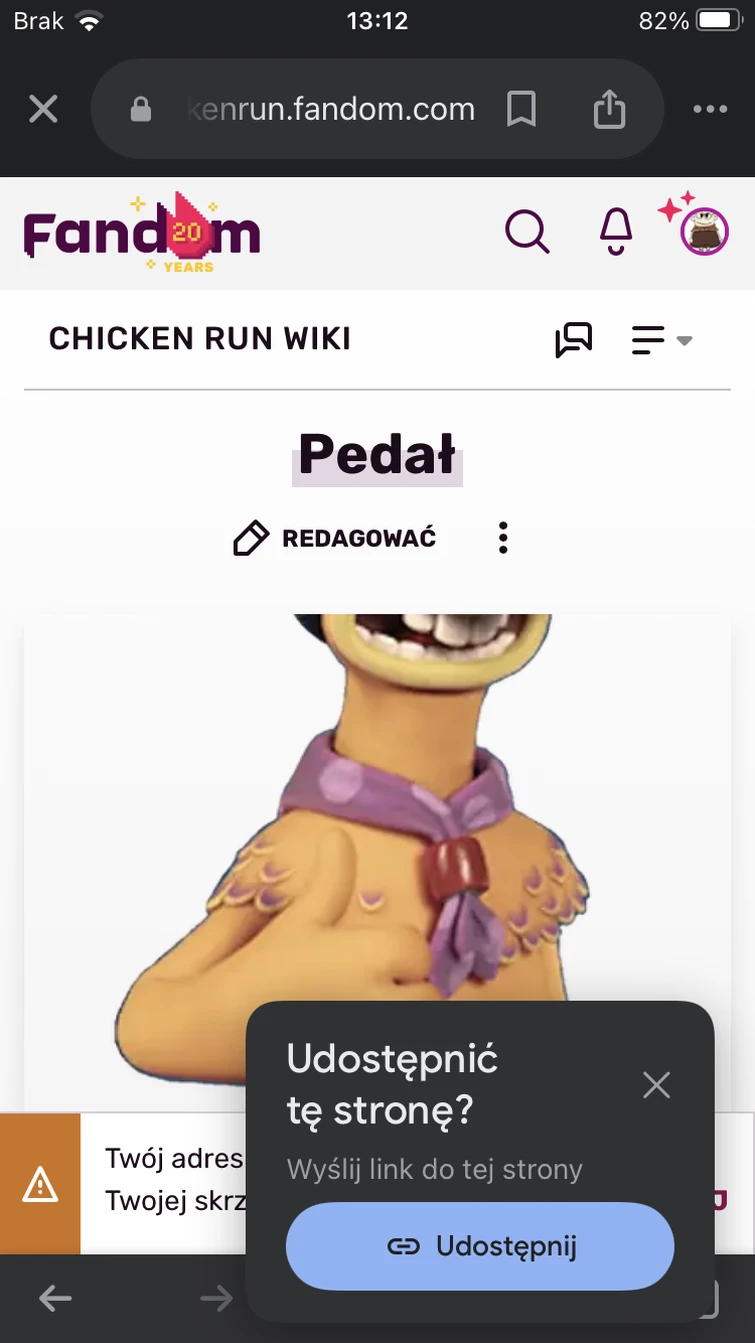Tap the bookmark icon in the address bar
755x1343 pixels.
521,109
